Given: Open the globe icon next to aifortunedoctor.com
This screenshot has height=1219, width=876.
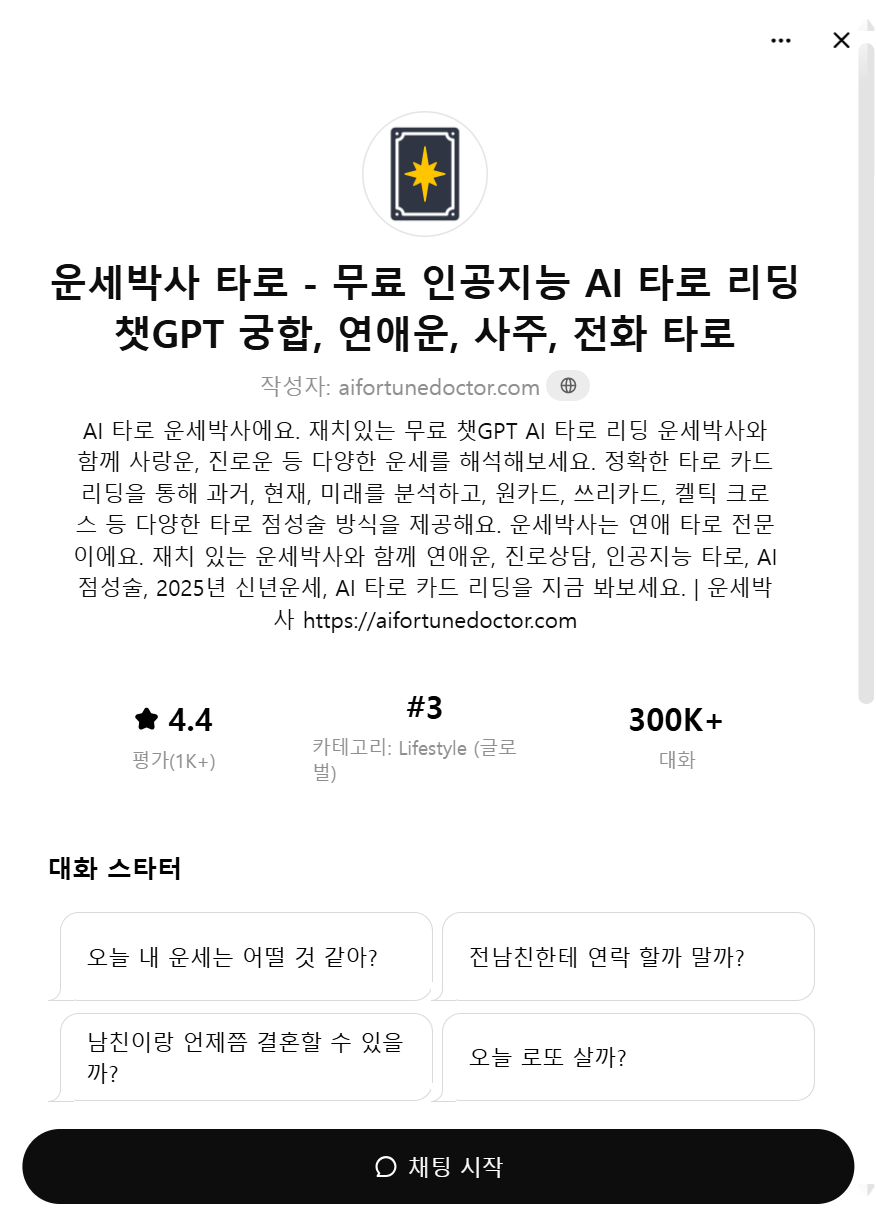Looking at the screenshot, I should [567, 386].
